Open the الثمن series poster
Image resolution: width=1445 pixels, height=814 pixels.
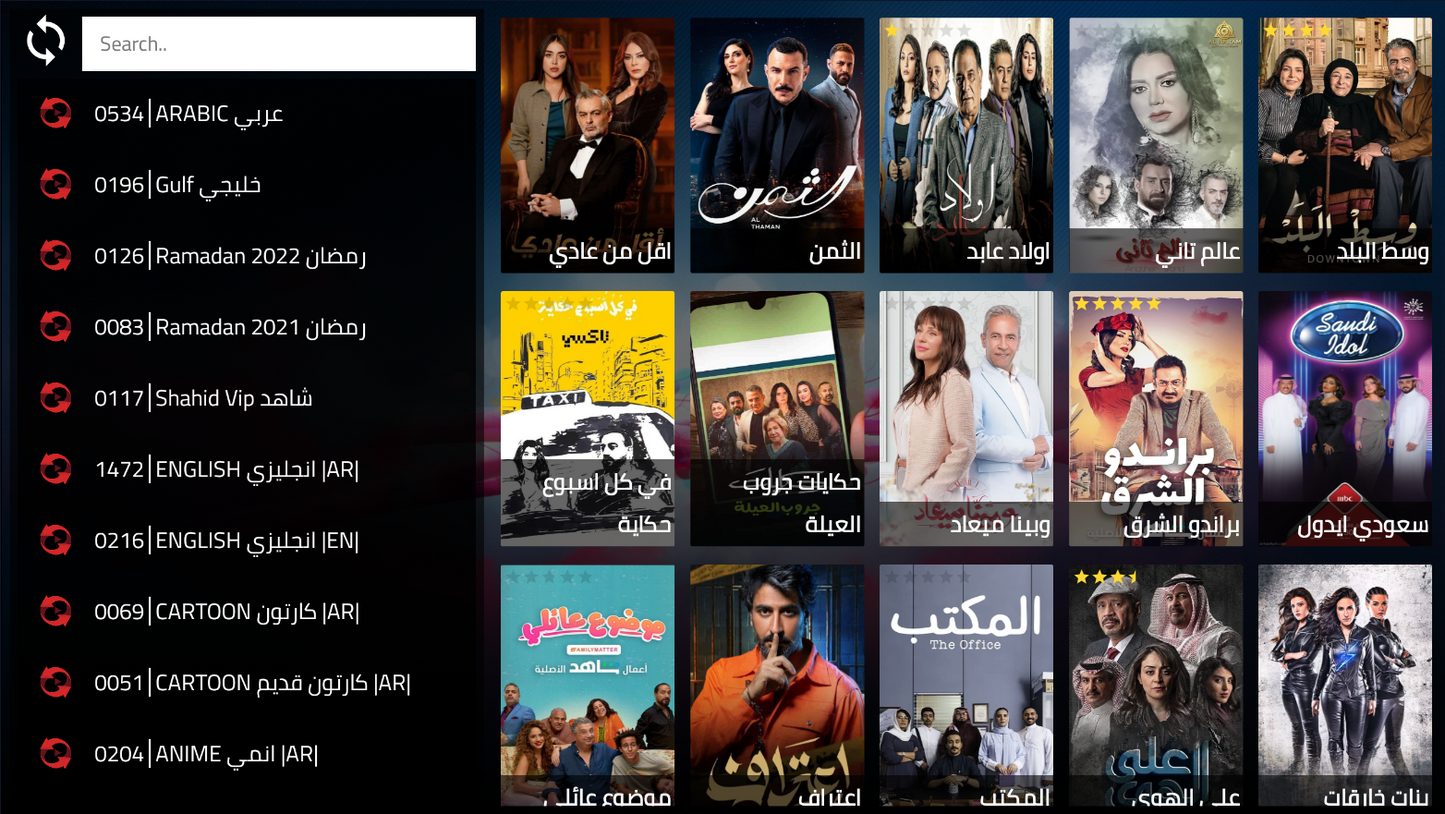777,145
